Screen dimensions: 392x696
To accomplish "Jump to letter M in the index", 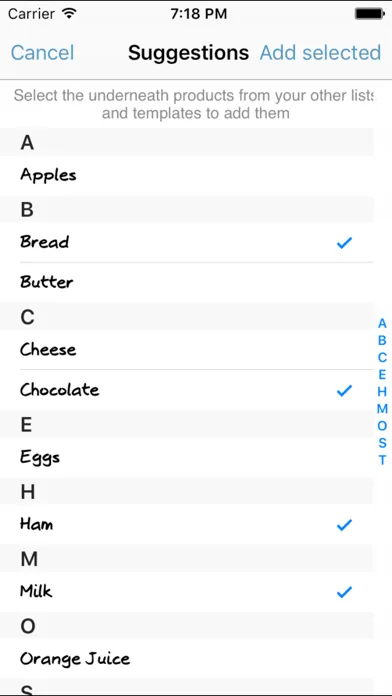I will coord(382,409).
